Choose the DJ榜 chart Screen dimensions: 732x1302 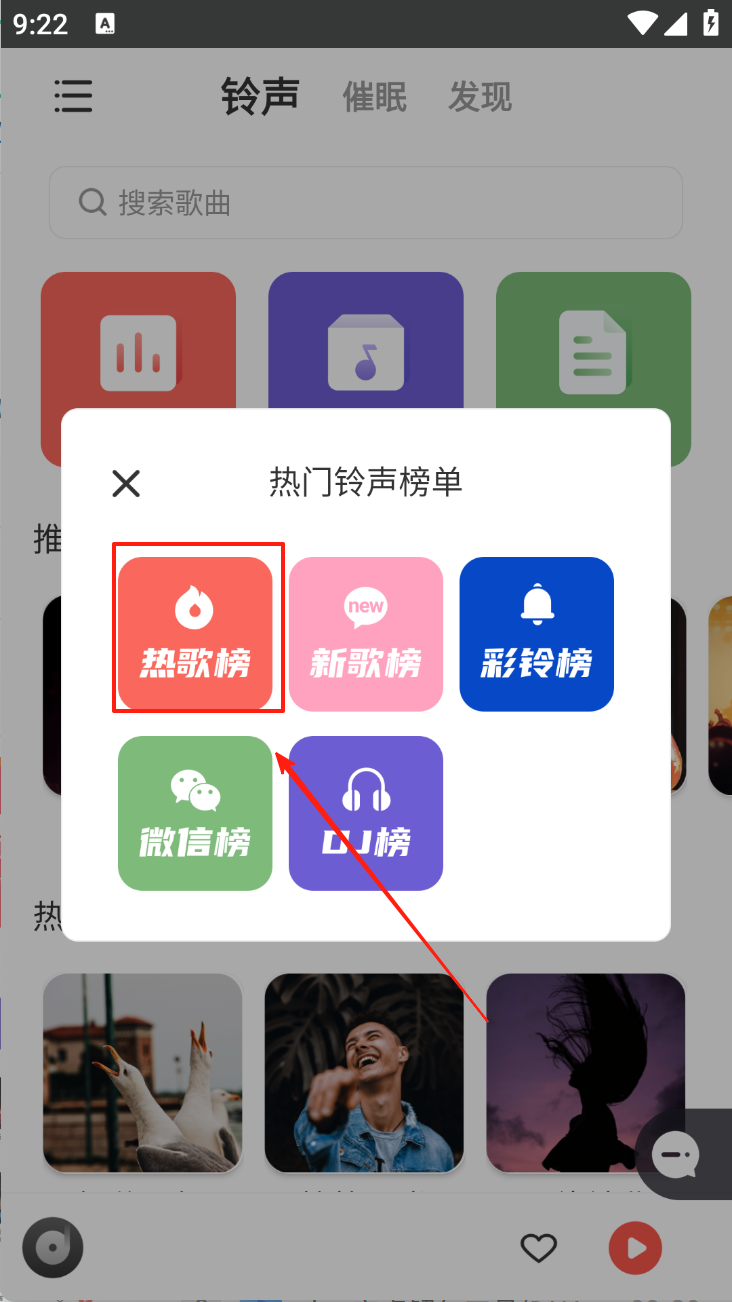click(x=366, y=813)
